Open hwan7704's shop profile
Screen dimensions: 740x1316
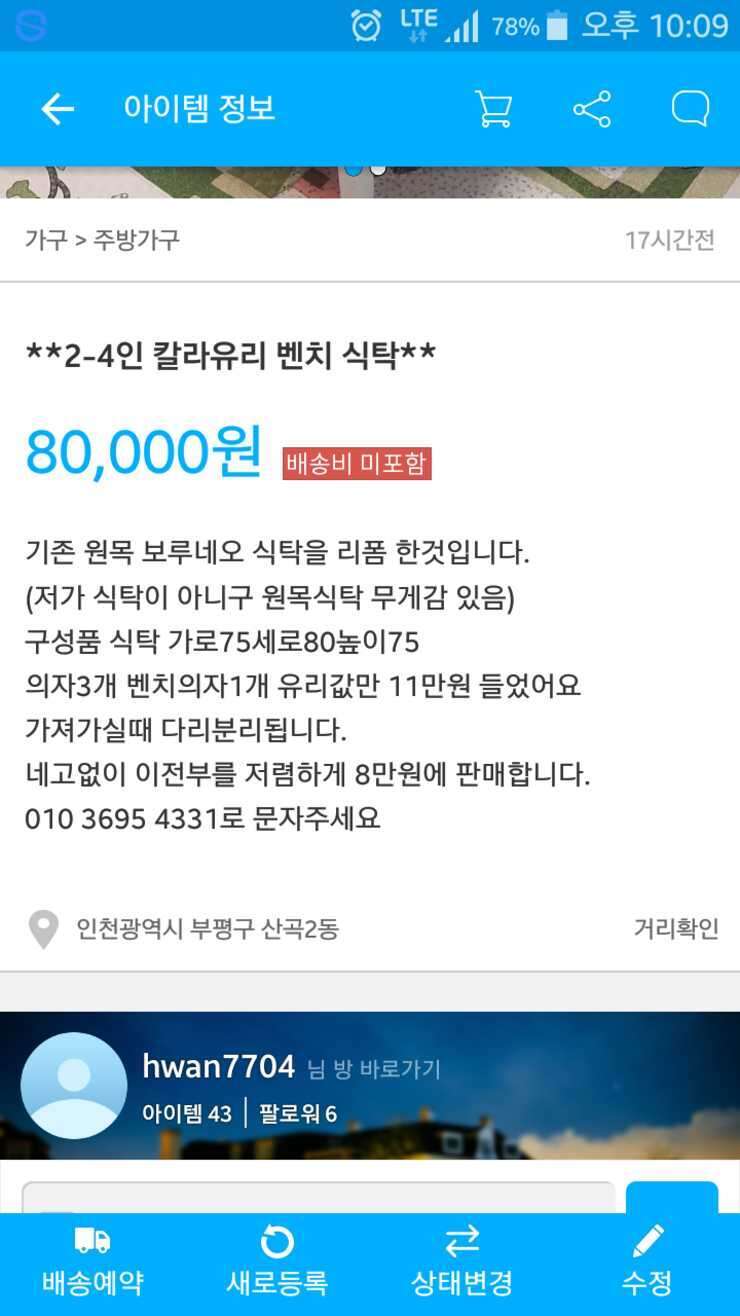point(290,1067)
